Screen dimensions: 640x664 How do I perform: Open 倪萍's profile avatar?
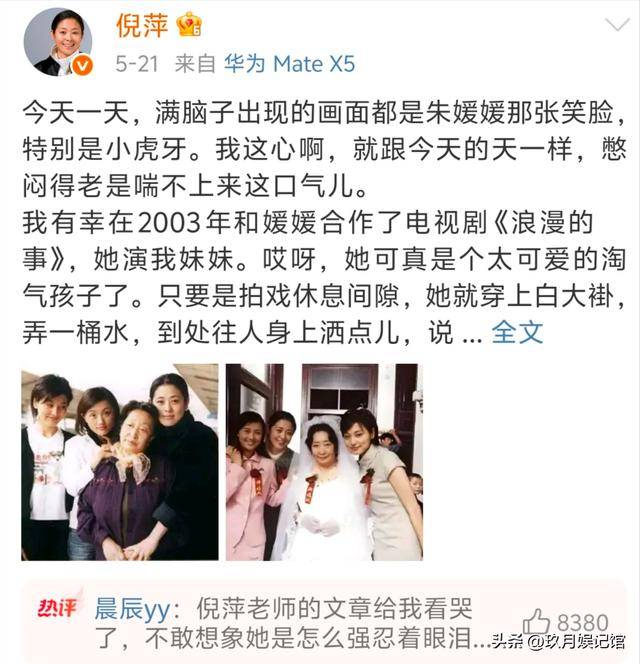point(57,41)
